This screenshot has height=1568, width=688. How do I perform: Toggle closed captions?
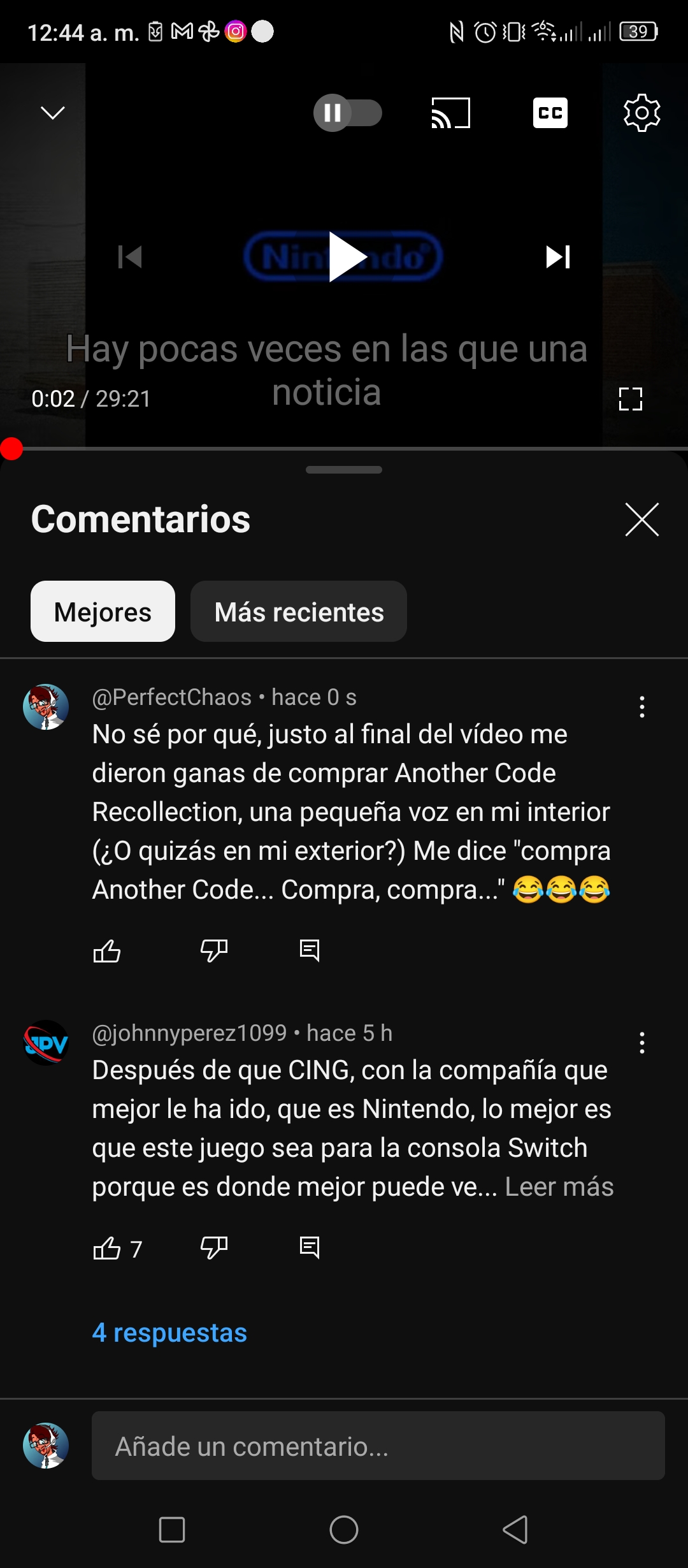550,113
